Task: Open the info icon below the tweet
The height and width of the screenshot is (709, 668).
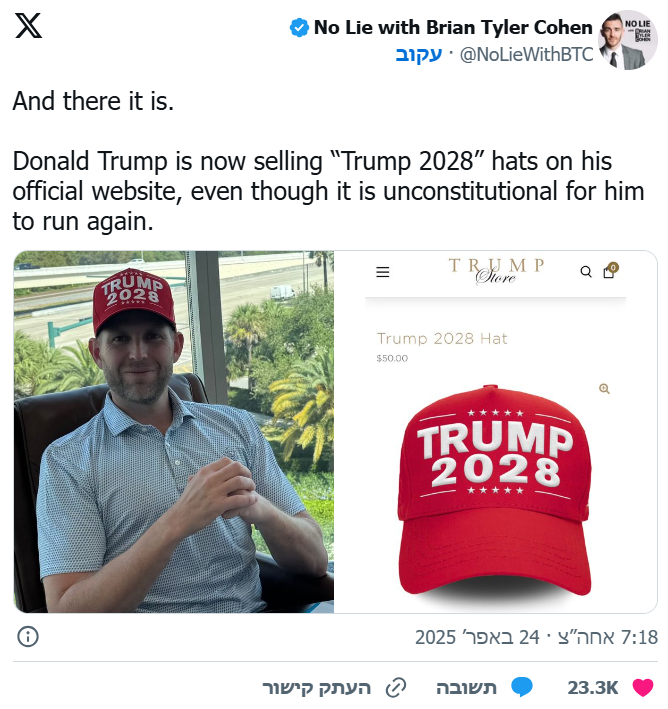Action: [28, 636]
